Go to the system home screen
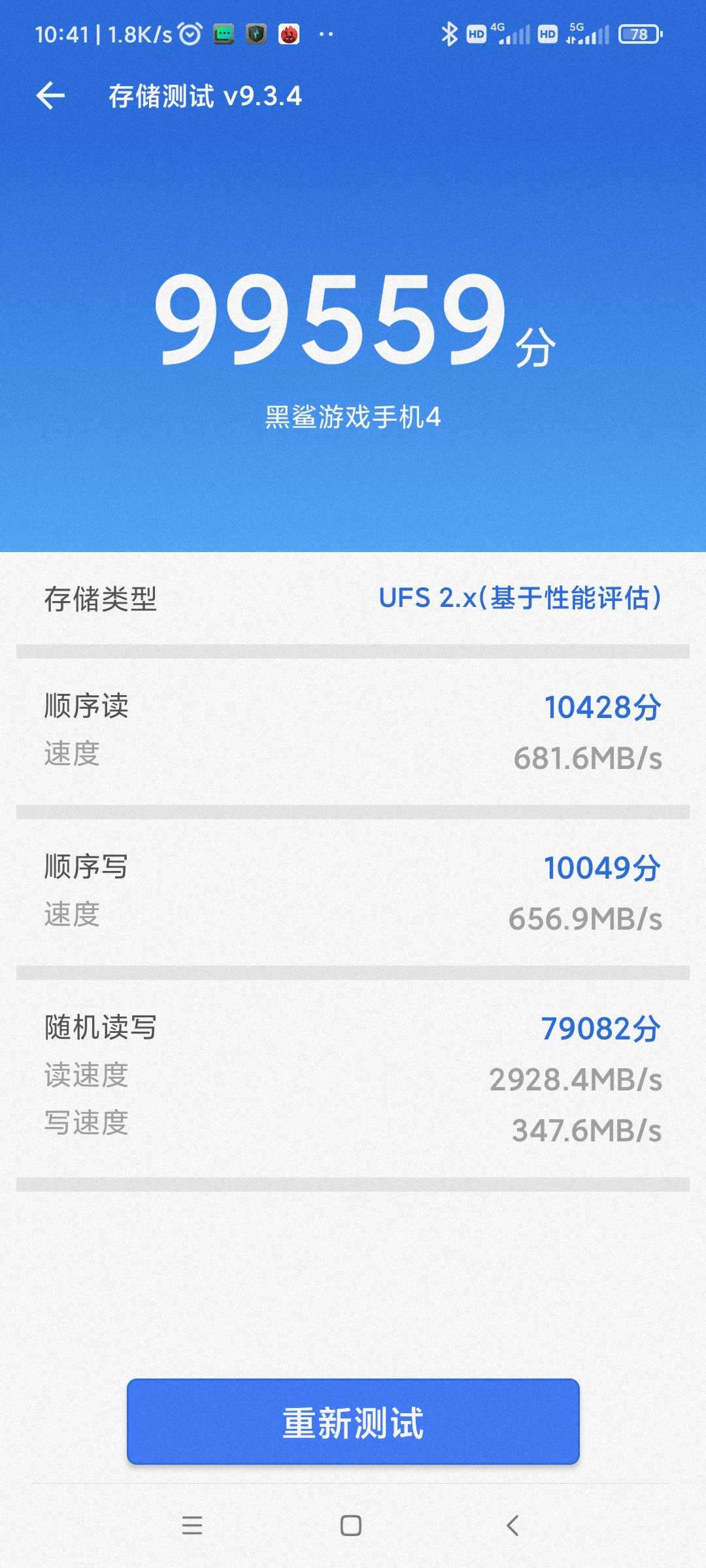The image size is (706, 1568). tap(351, 1525)
